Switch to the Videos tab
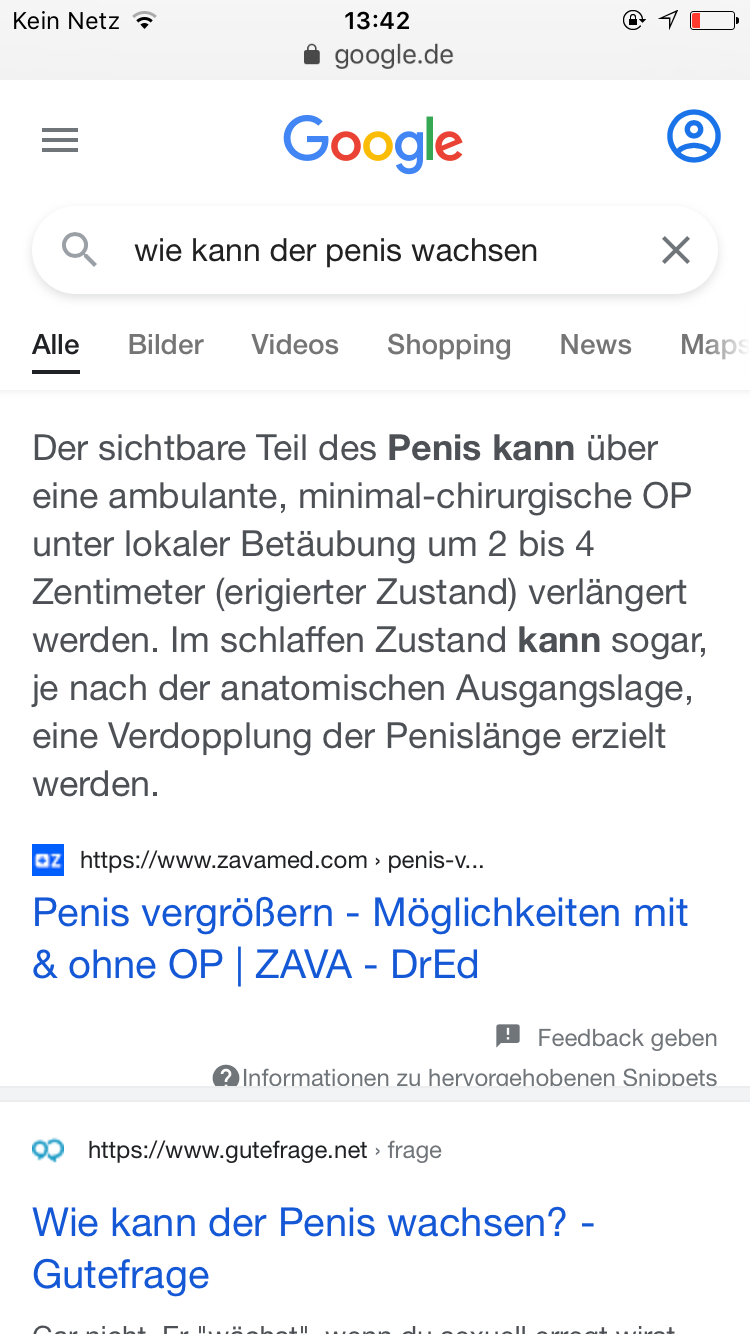This screenshot has width=750, height=1334. click(294, 344)
